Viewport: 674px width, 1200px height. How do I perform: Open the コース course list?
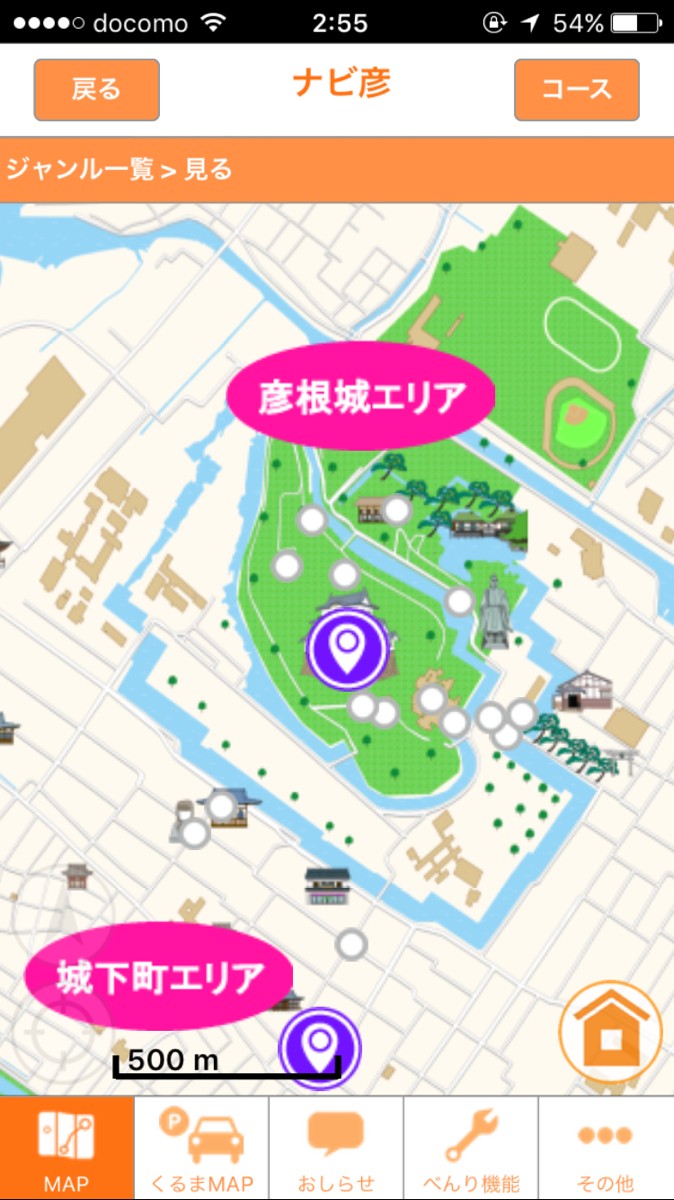coord(576,89)
